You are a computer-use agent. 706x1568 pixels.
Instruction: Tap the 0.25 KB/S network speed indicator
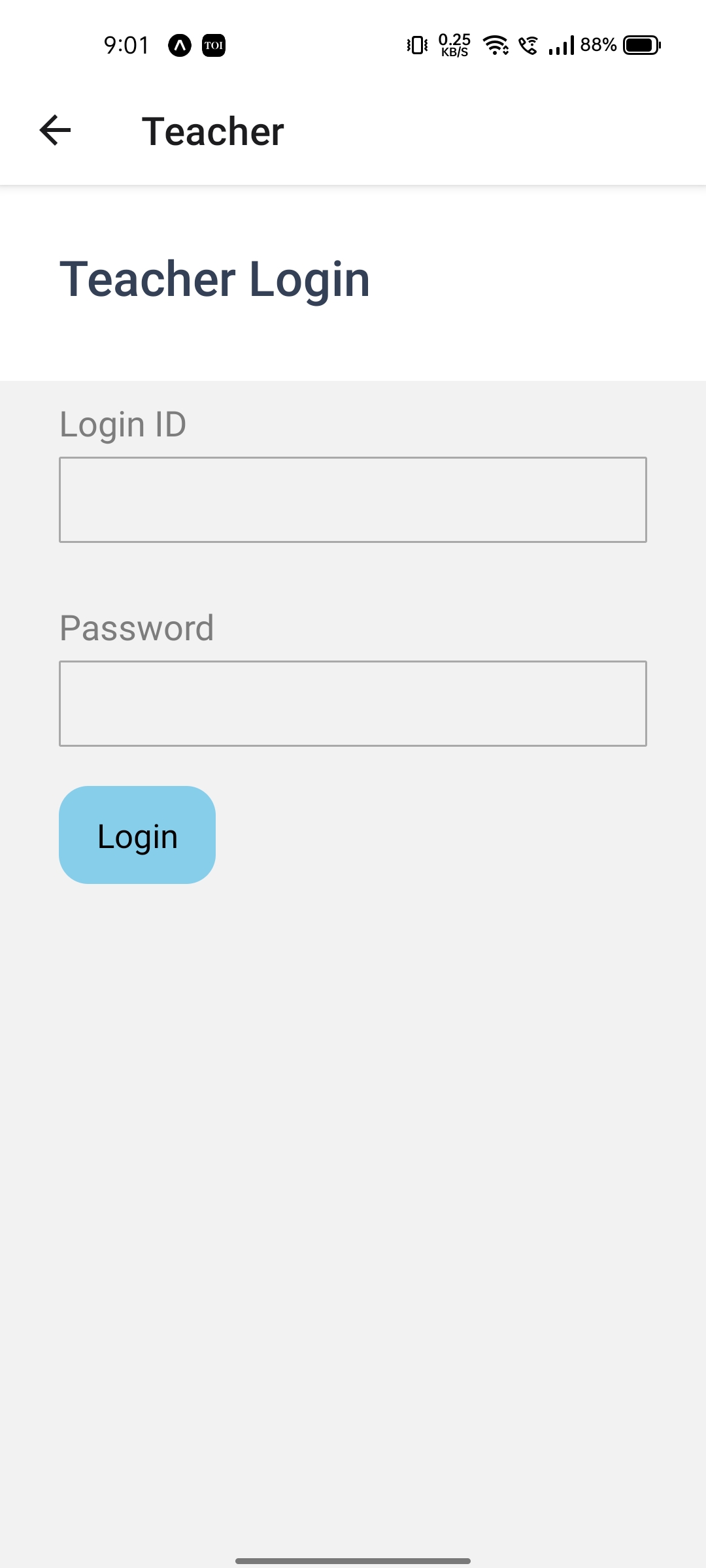[453, 44]
